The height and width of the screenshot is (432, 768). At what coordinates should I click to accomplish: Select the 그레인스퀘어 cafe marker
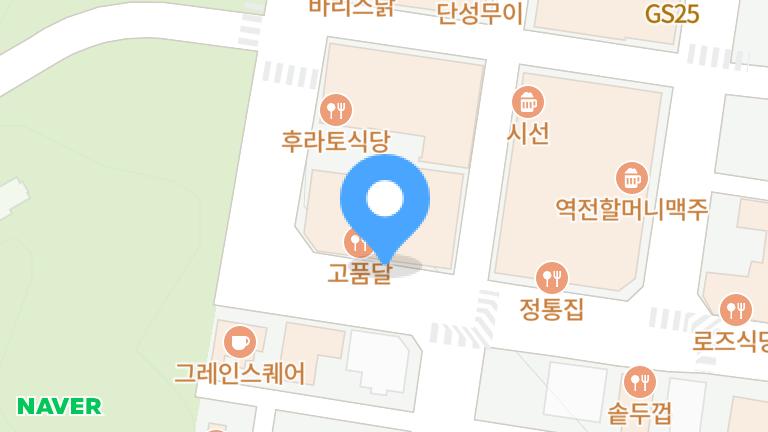click(x=239, y=342)
